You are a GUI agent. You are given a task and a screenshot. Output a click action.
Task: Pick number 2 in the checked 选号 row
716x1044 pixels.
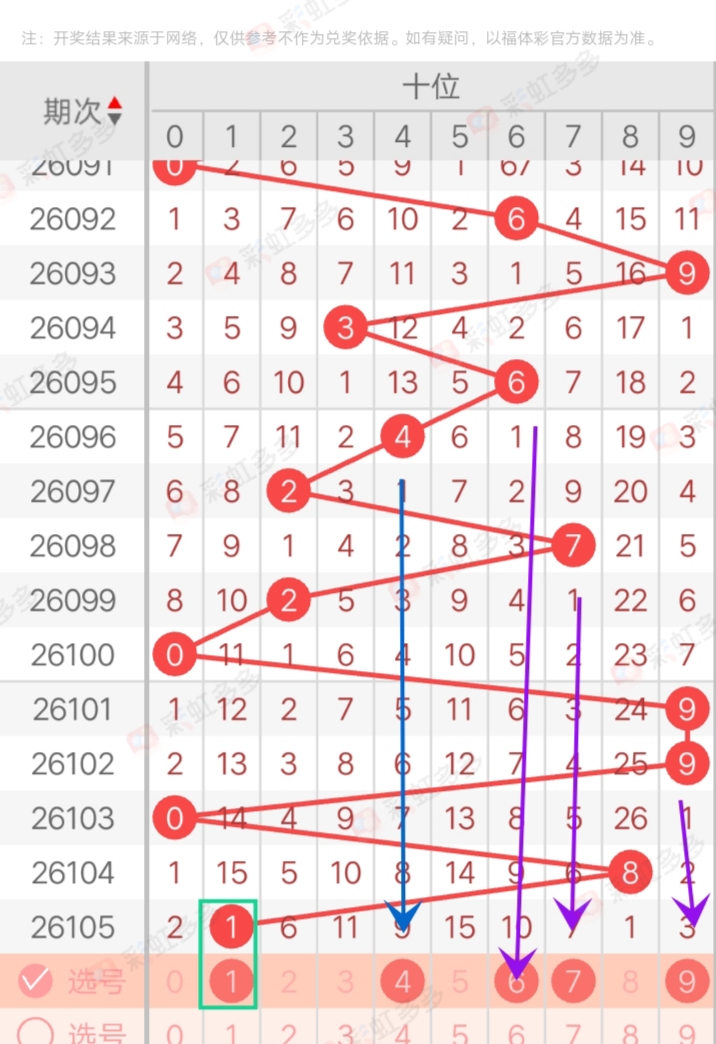(289, 982)
